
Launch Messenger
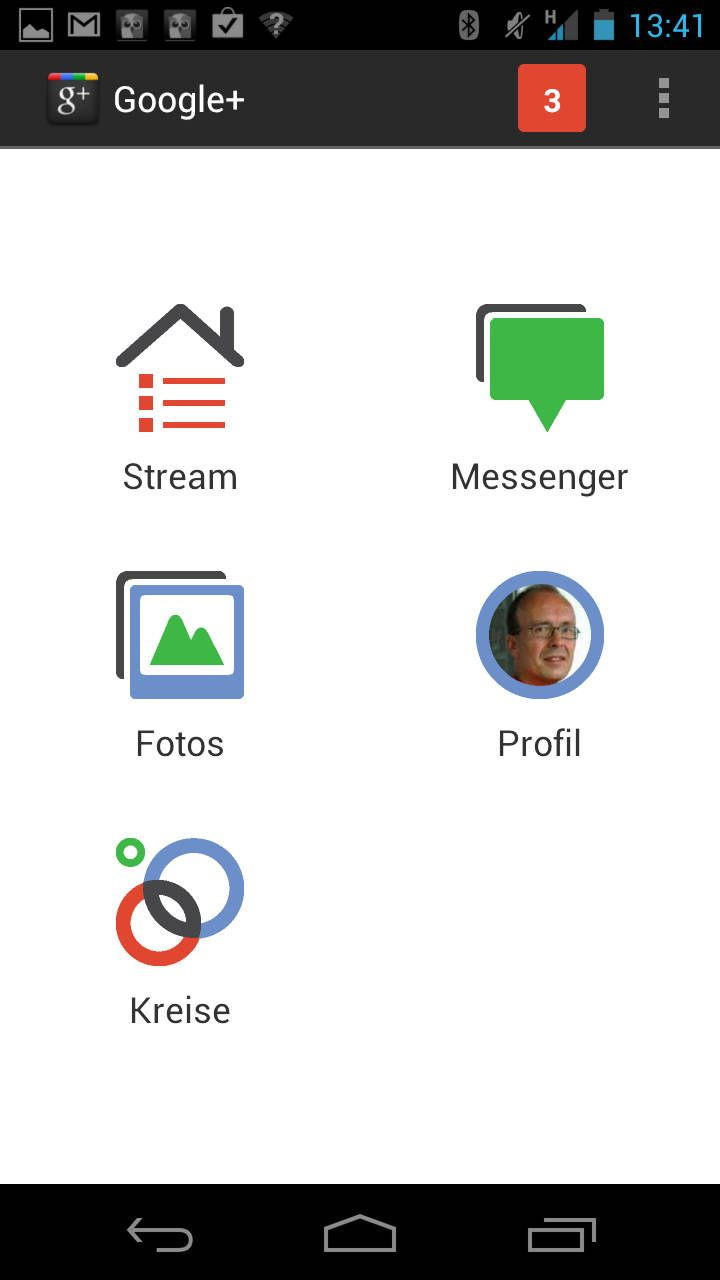[x=540, y=398]
